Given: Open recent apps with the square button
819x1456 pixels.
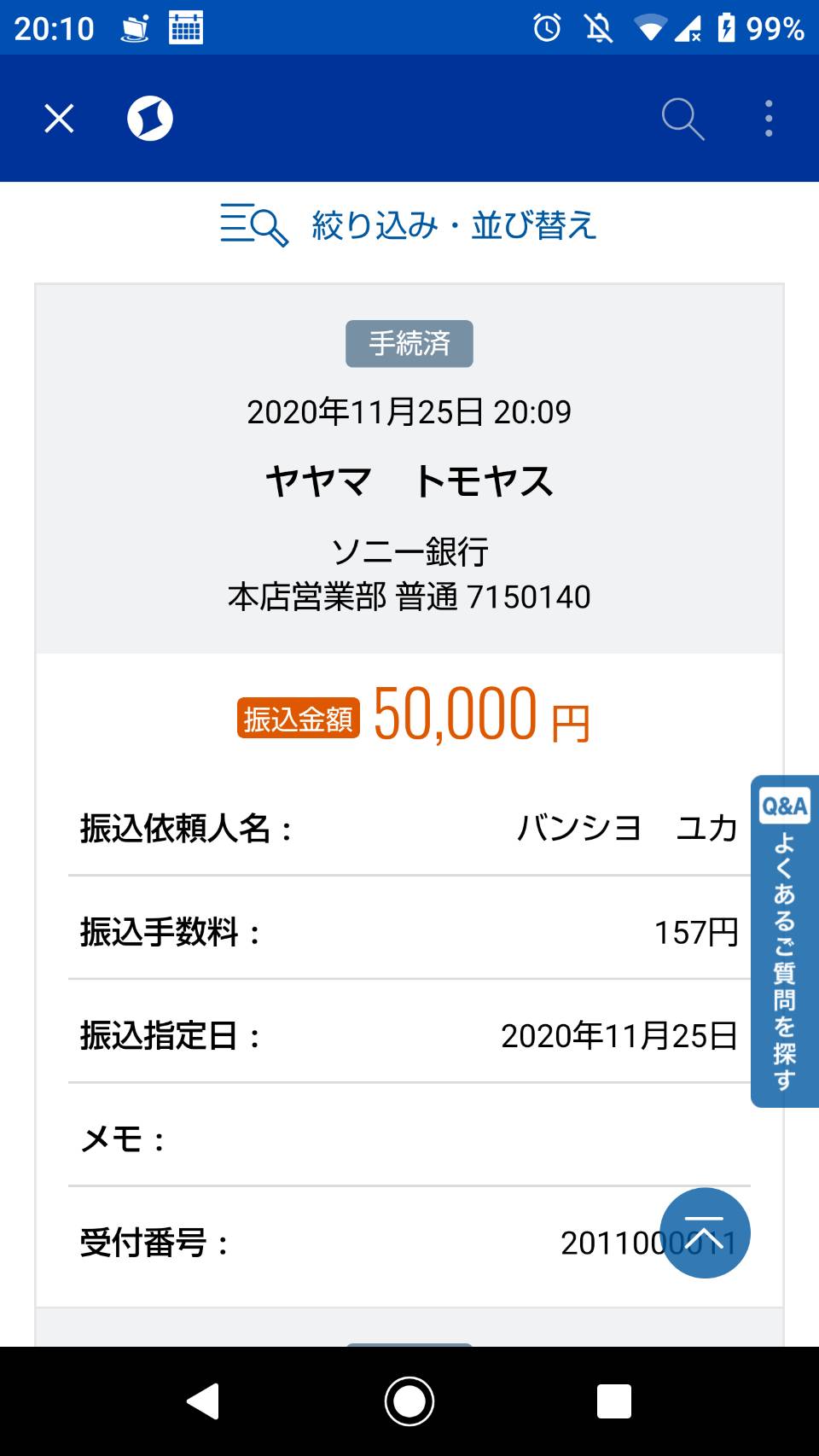Looking at the screenshot, I should click(x=614, y=1401).
